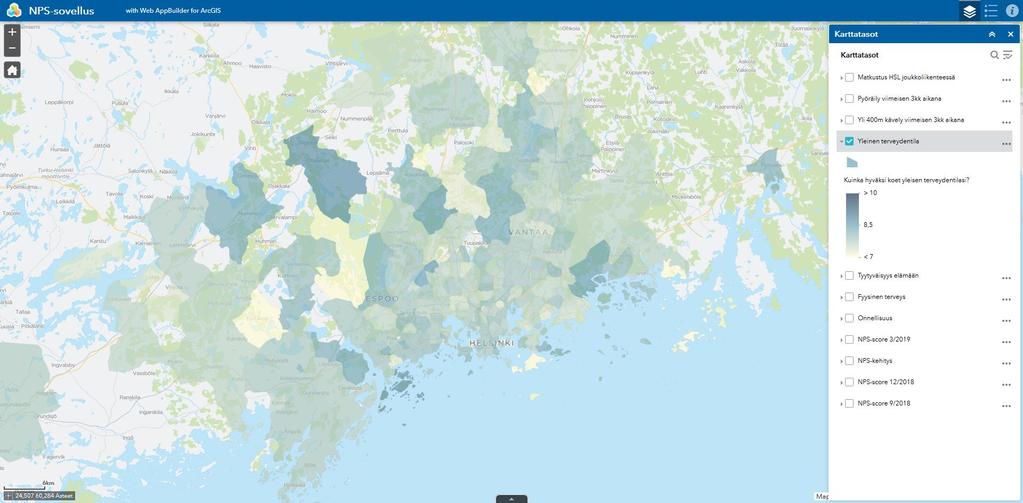Uncheck Yleinen terveydentila layer
This screenshot has height=503, width=1023.
(849, 141)
